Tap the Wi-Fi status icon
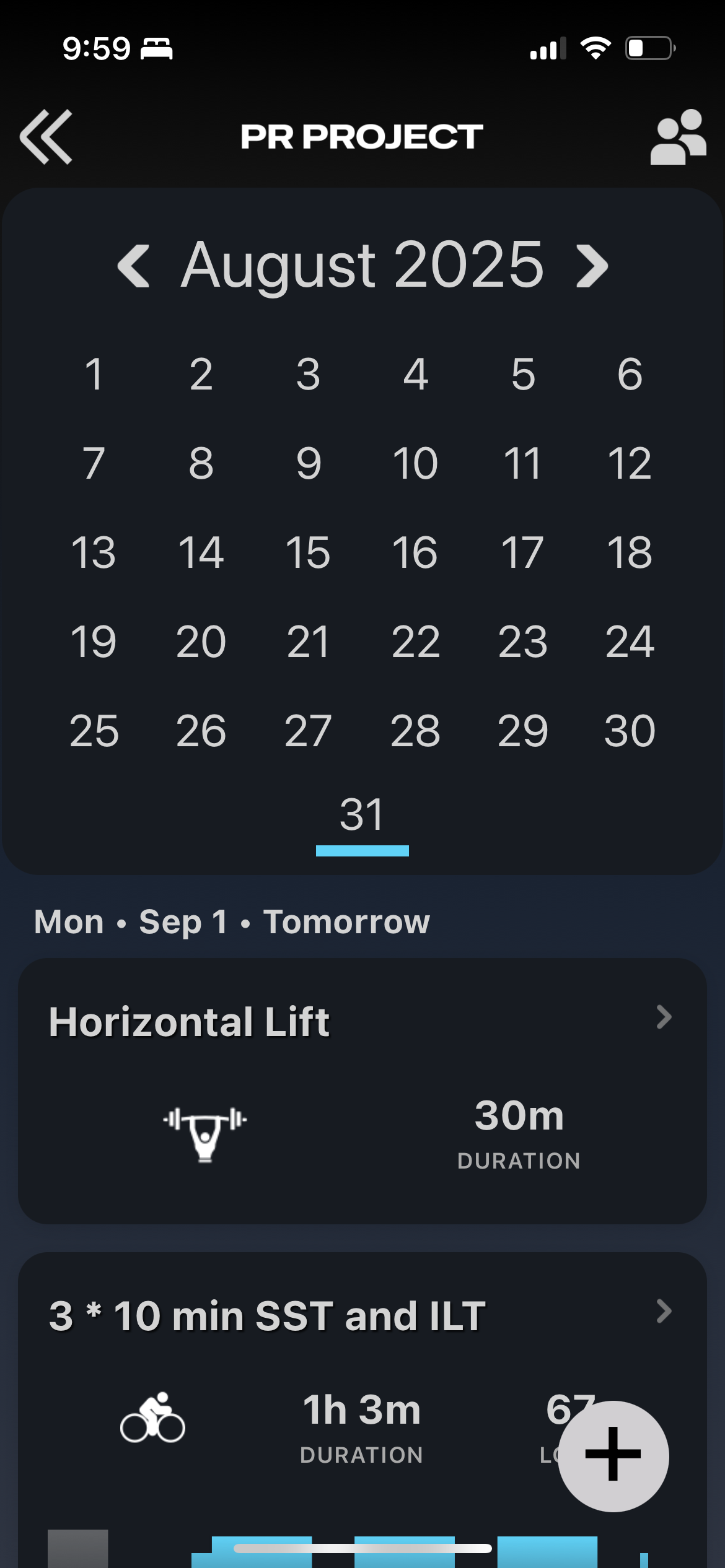 tap(596, 46)
